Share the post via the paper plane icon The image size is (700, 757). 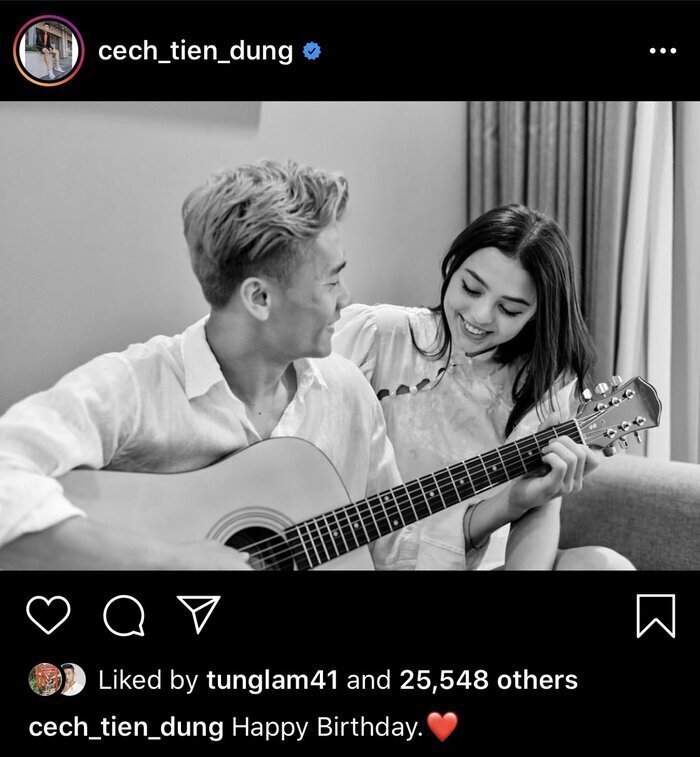point(198,614)
